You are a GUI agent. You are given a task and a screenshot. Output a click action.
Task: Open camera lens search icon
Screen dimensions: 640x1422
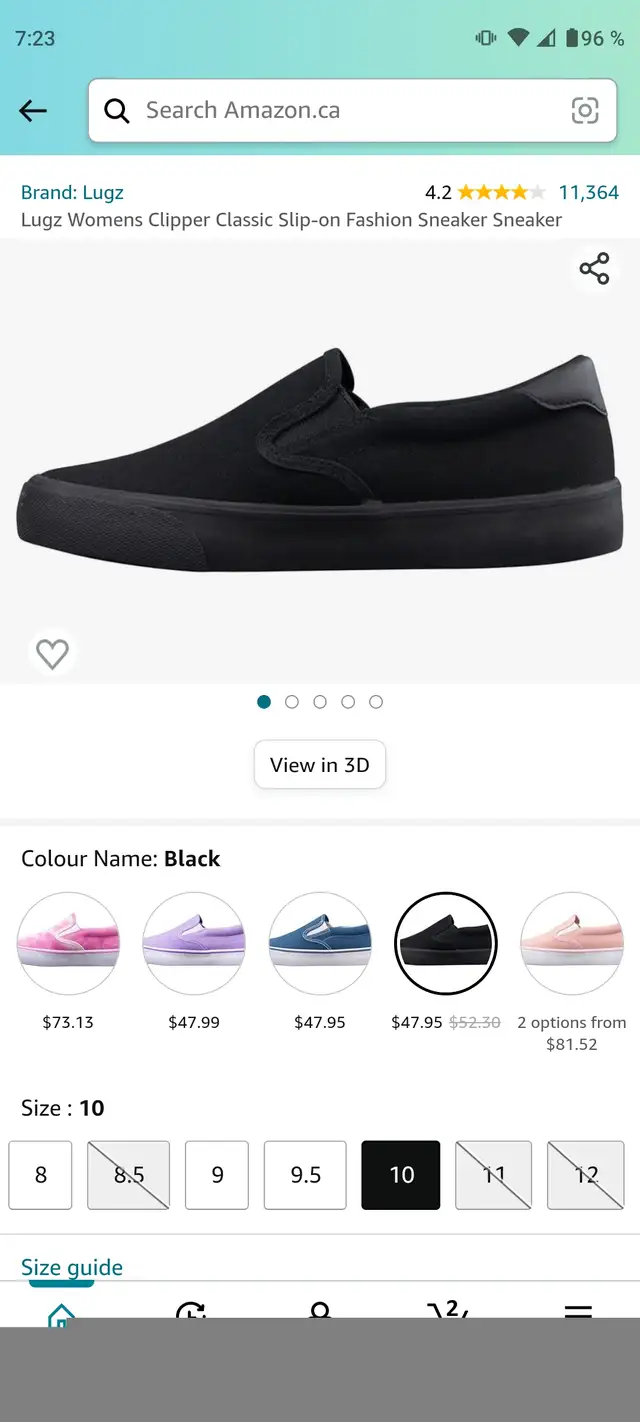click(585, 111)
